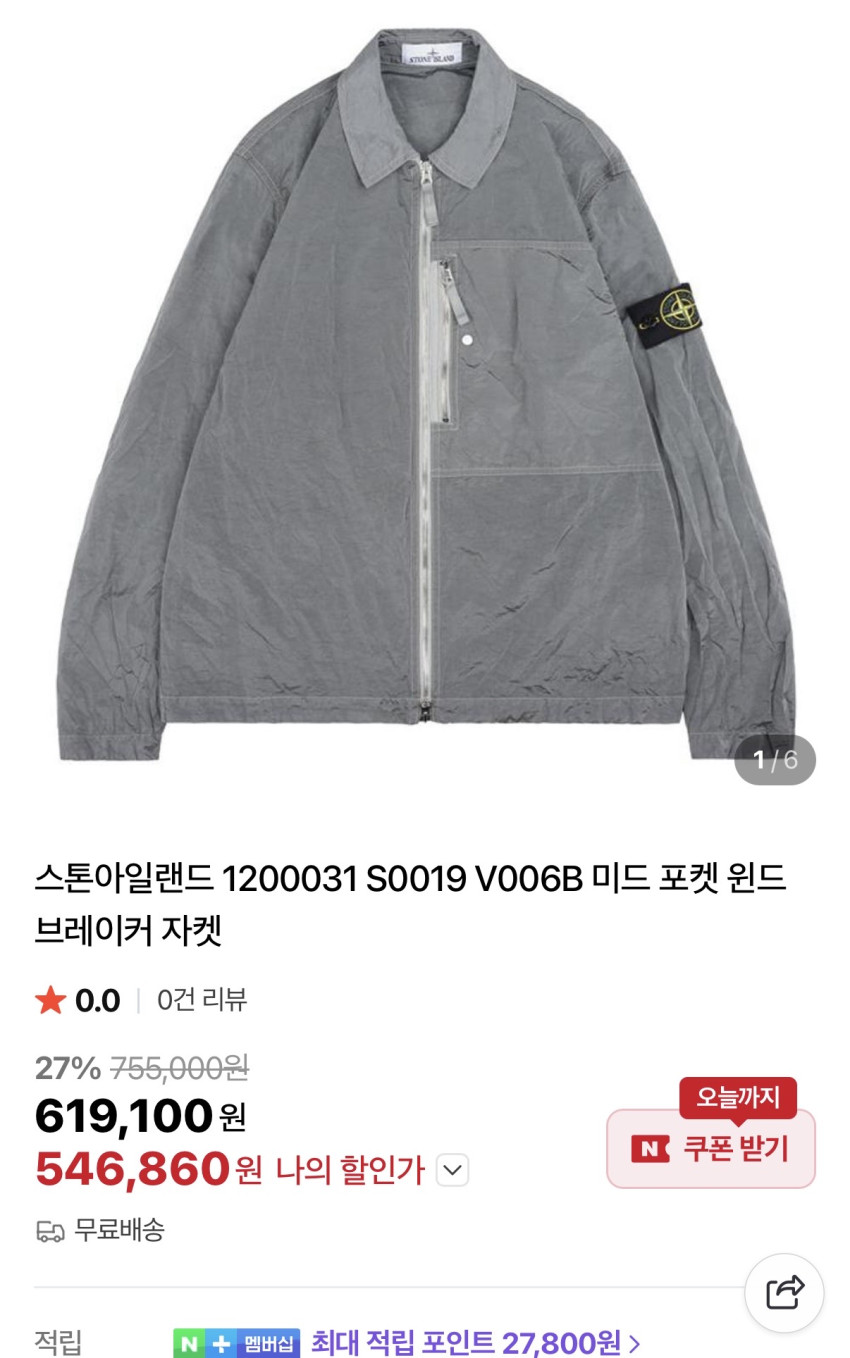
Task: Open the Stone Island jacket product image
Action: [425, 400]
